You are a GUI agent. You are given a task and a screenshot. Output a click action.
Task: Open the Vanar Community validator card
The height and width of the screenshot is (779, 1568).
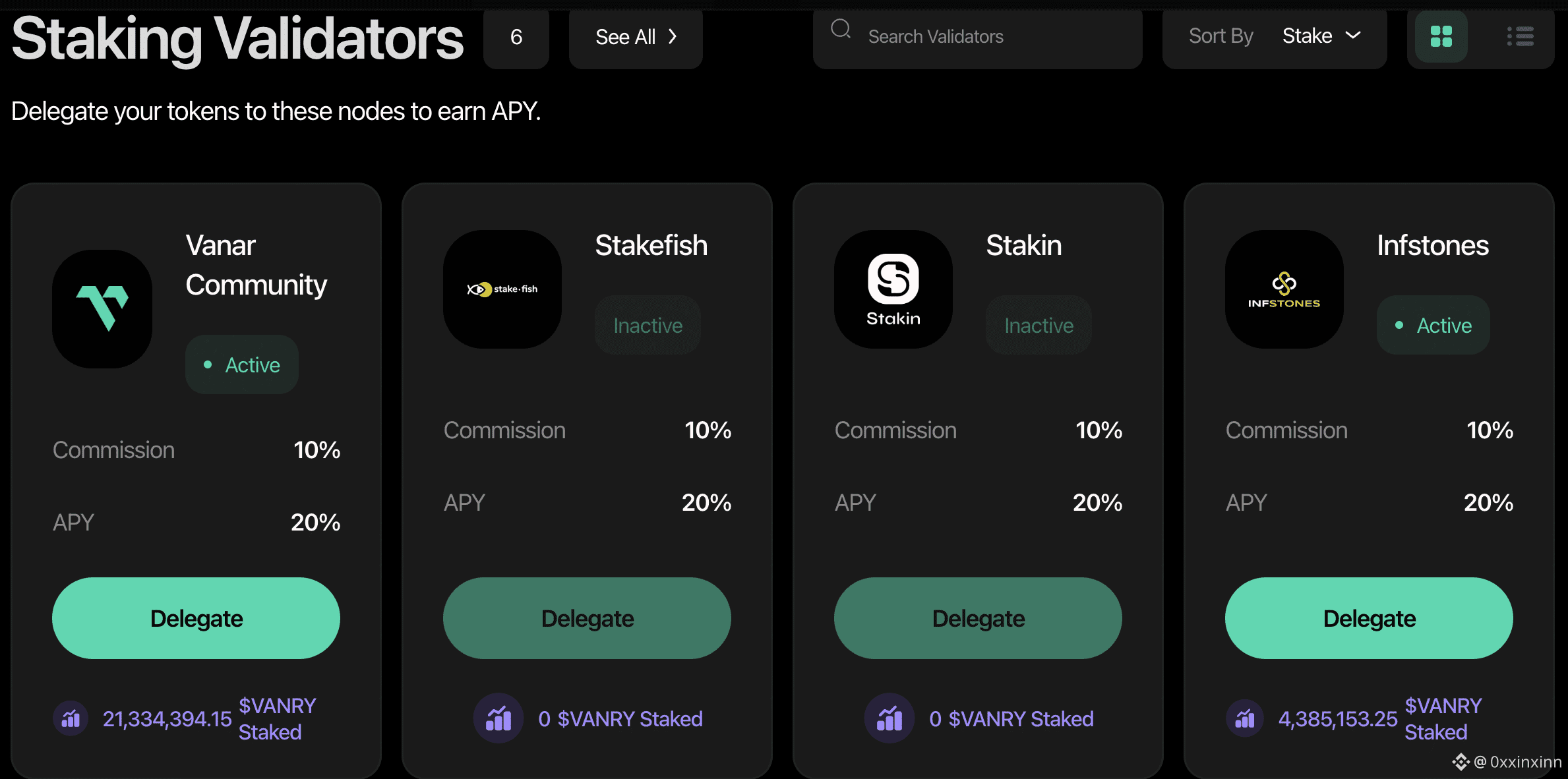point(196,481)
